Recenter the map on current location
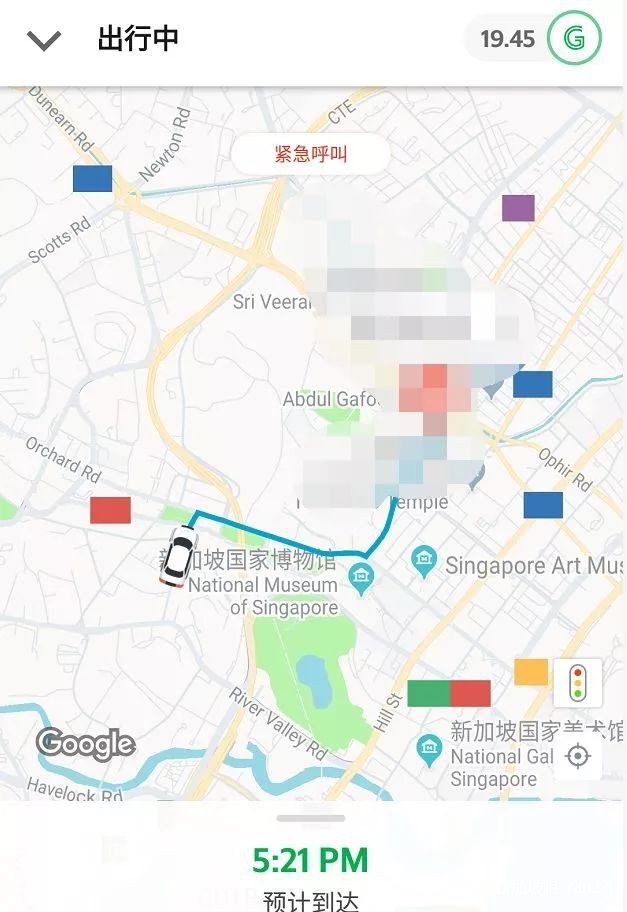This screenshot has width=627, height=912. tap(577, 756)
